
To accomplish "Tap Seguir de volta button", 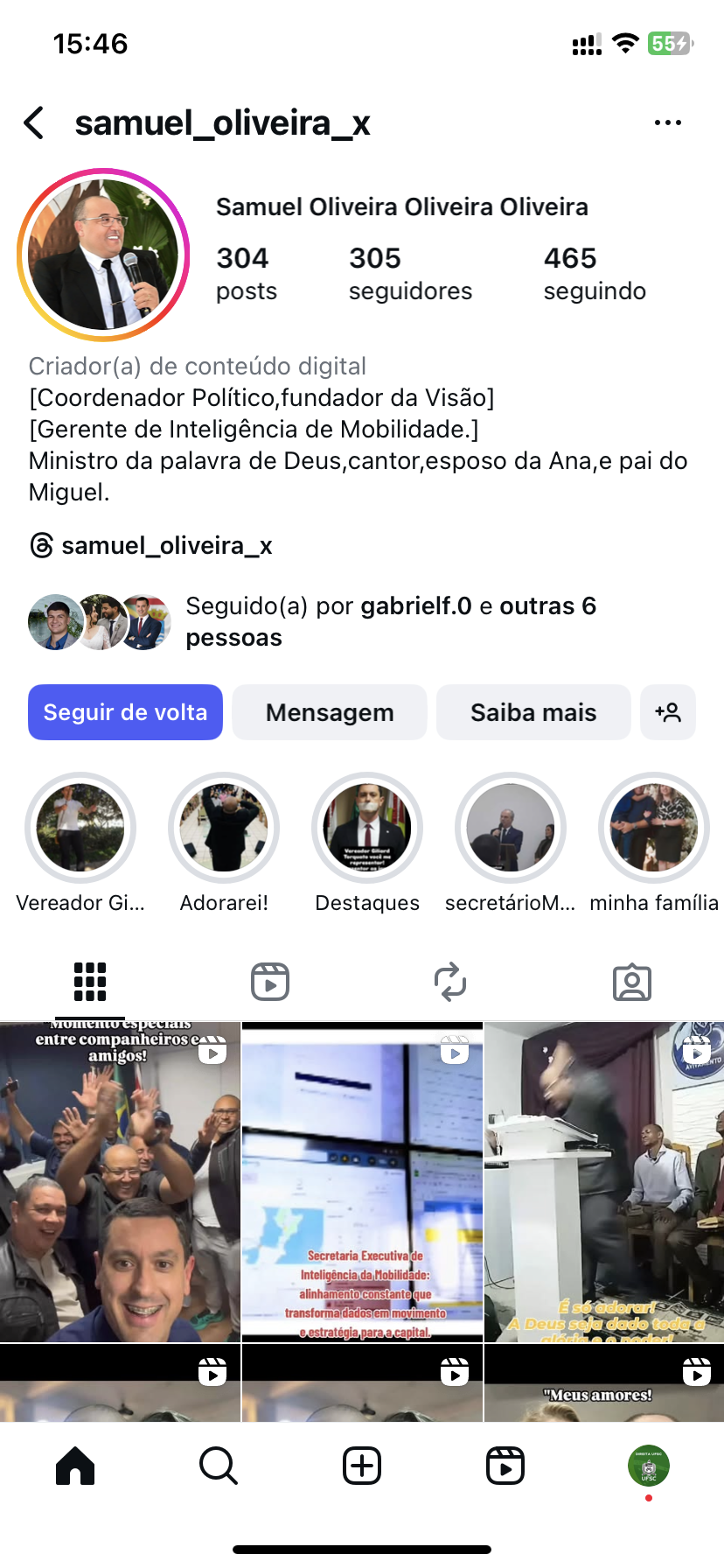I will 125,712.
